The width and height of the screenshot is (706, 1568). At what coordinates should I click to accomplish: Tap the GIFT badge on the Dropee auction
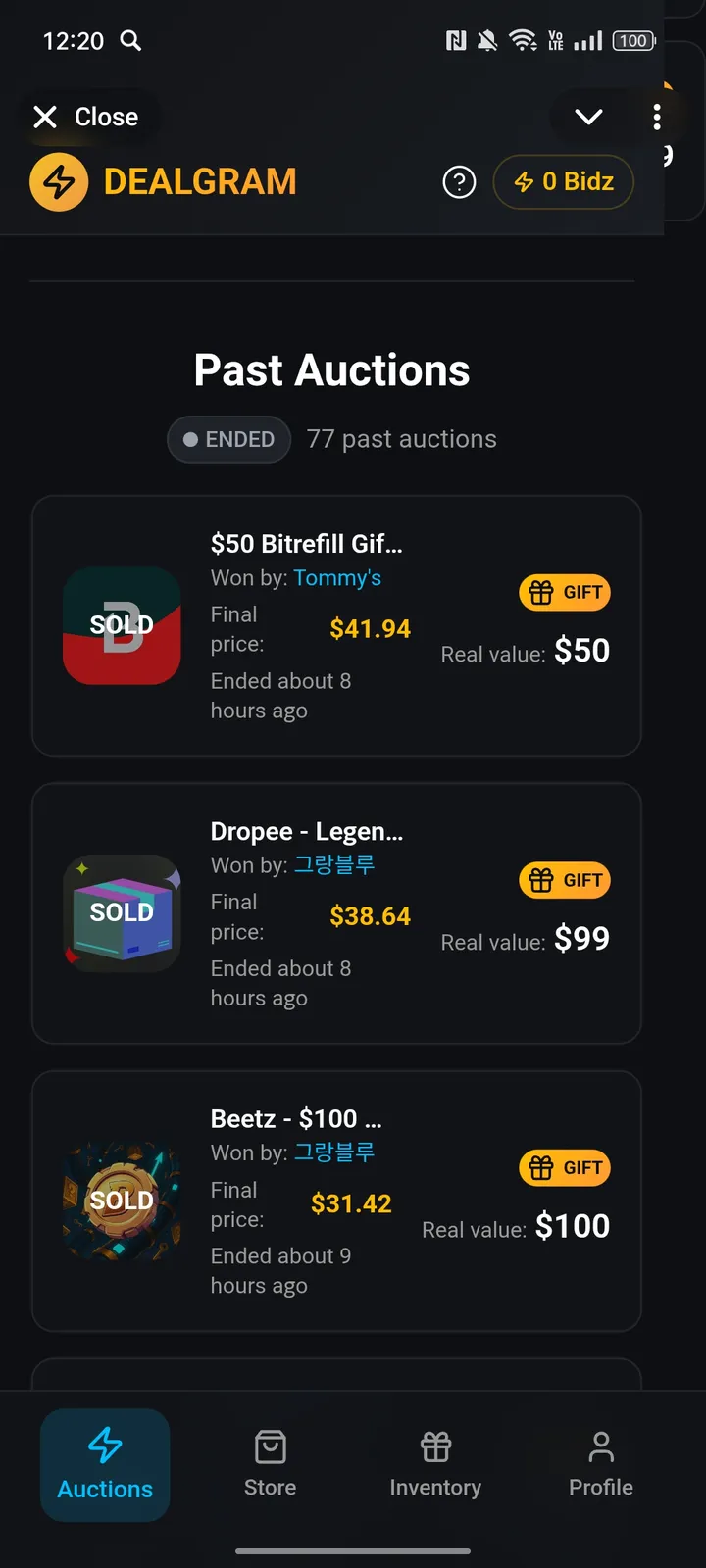[x=564, y=880]
